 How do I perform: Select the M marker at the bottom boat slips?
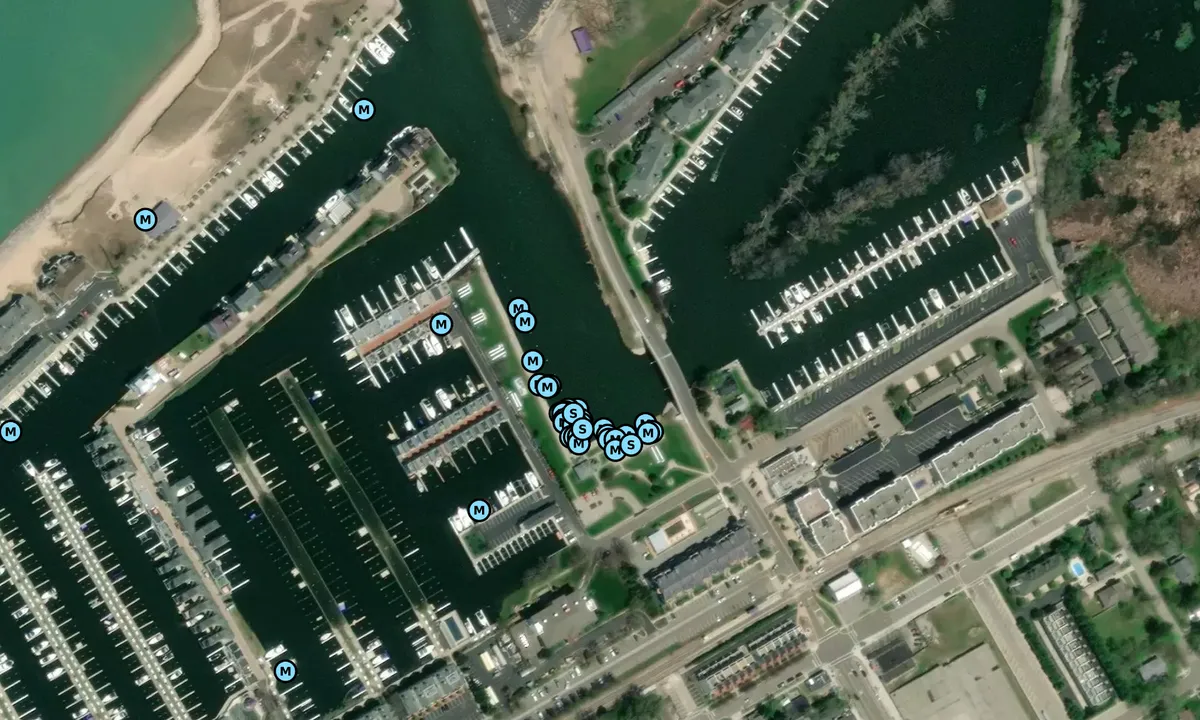point(285,670)
